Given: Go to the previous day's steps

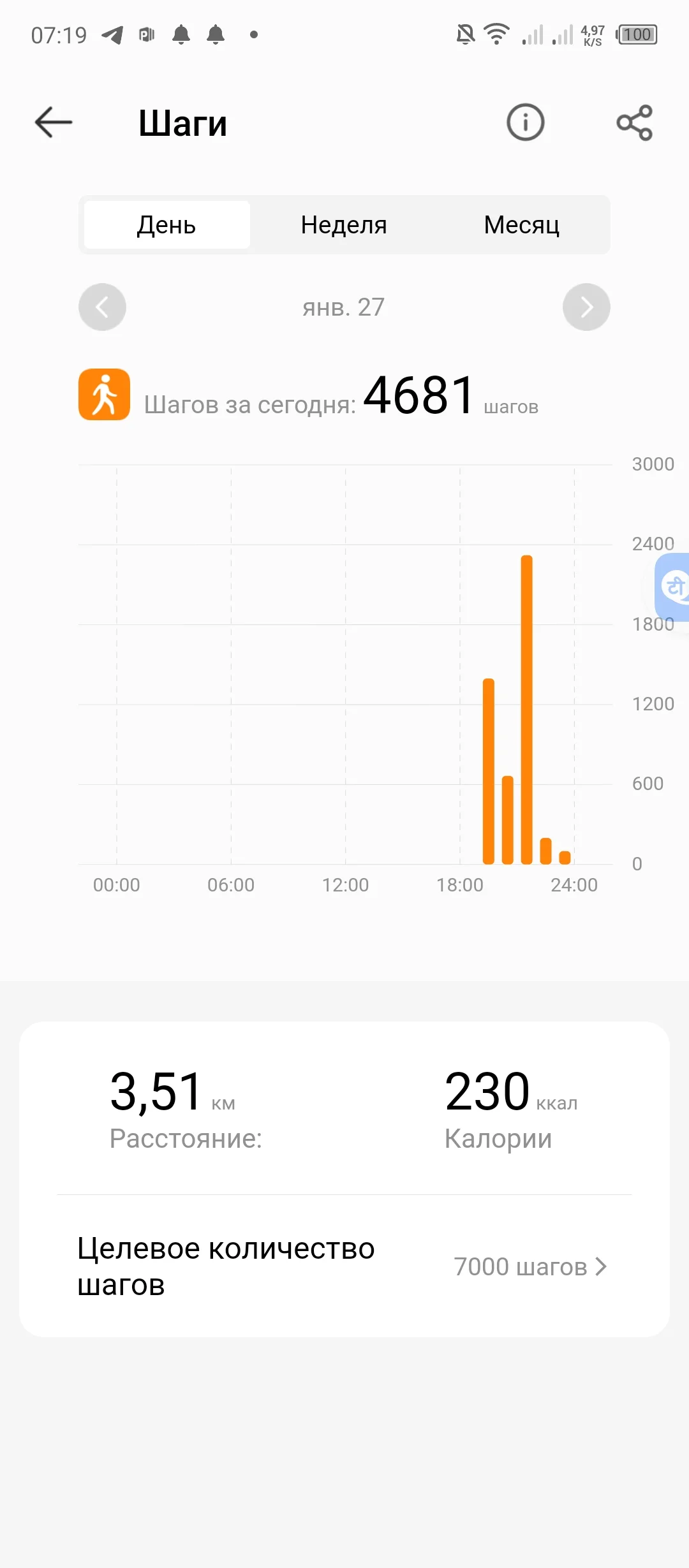Looking at the screenshot, I should (102, 307).
